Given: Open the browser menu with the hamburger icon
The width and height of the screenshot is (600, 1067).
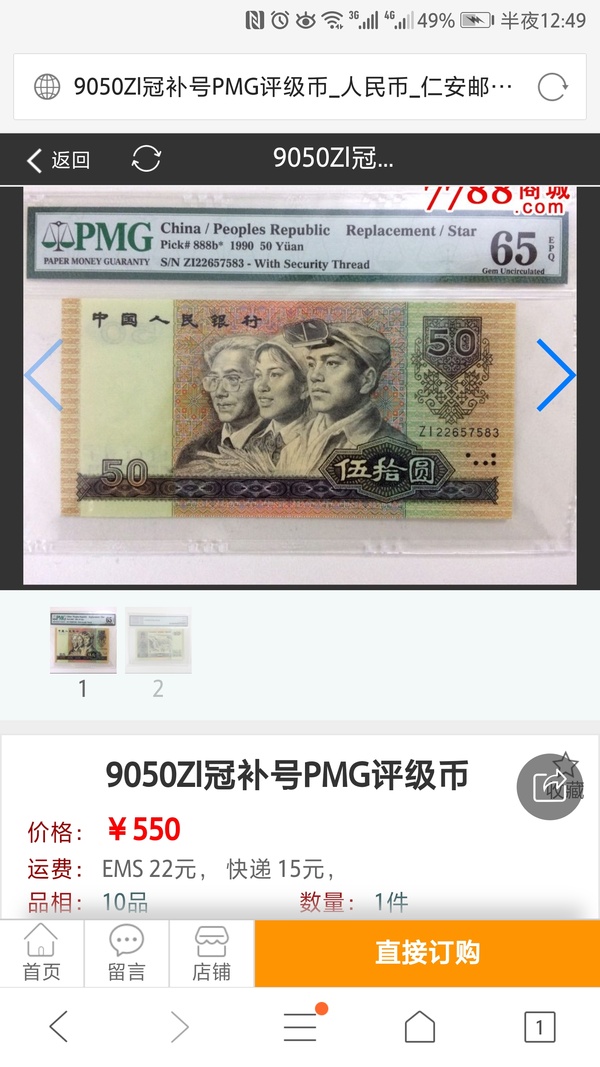Looking at the screenshot, I should point(300,1027).
